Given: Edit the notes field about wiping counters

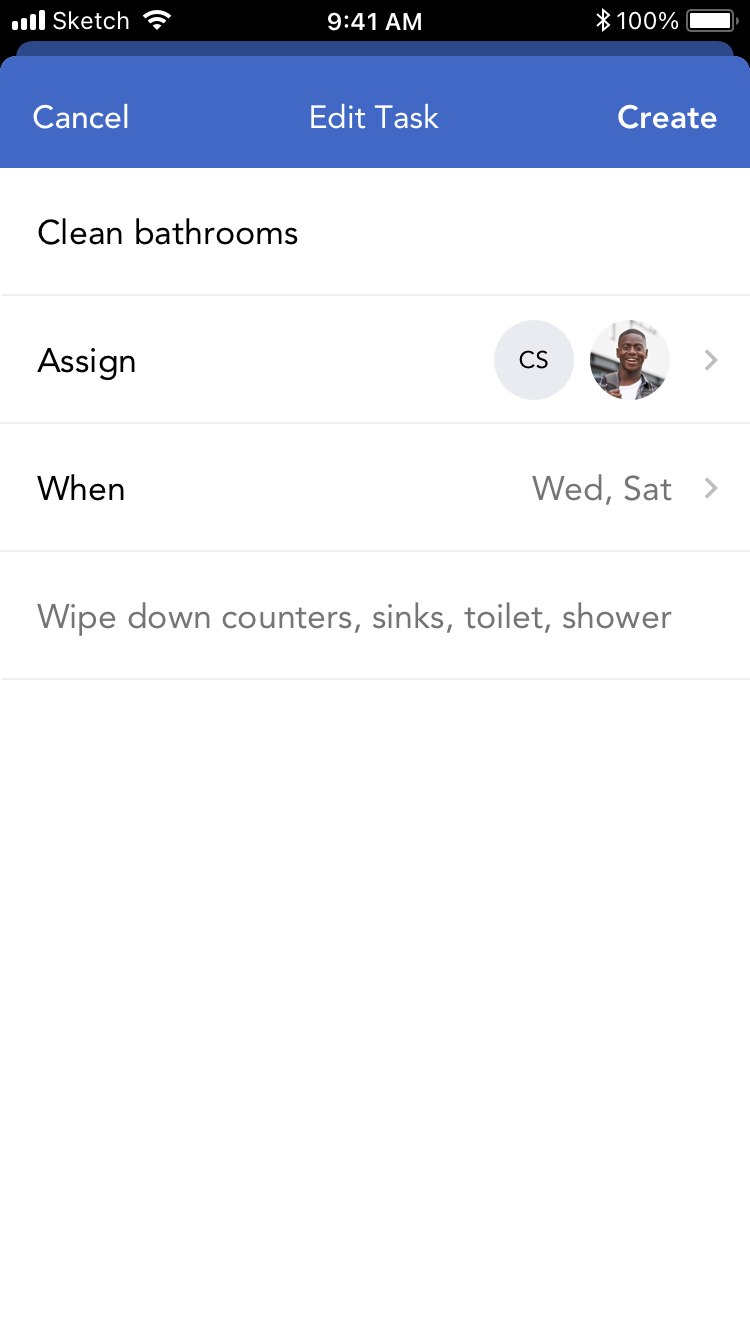Looking at the screenshot, I should [x=375, y=616].
